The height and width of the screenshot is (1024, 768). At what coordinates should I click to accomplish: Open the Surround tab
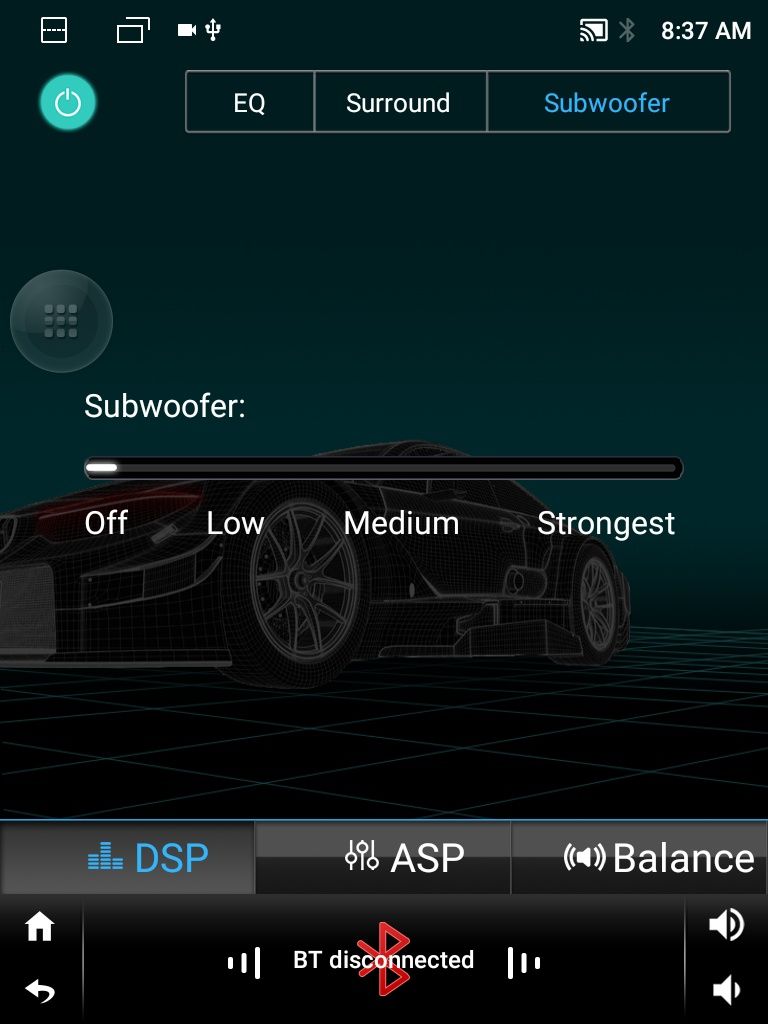(399, 102)
